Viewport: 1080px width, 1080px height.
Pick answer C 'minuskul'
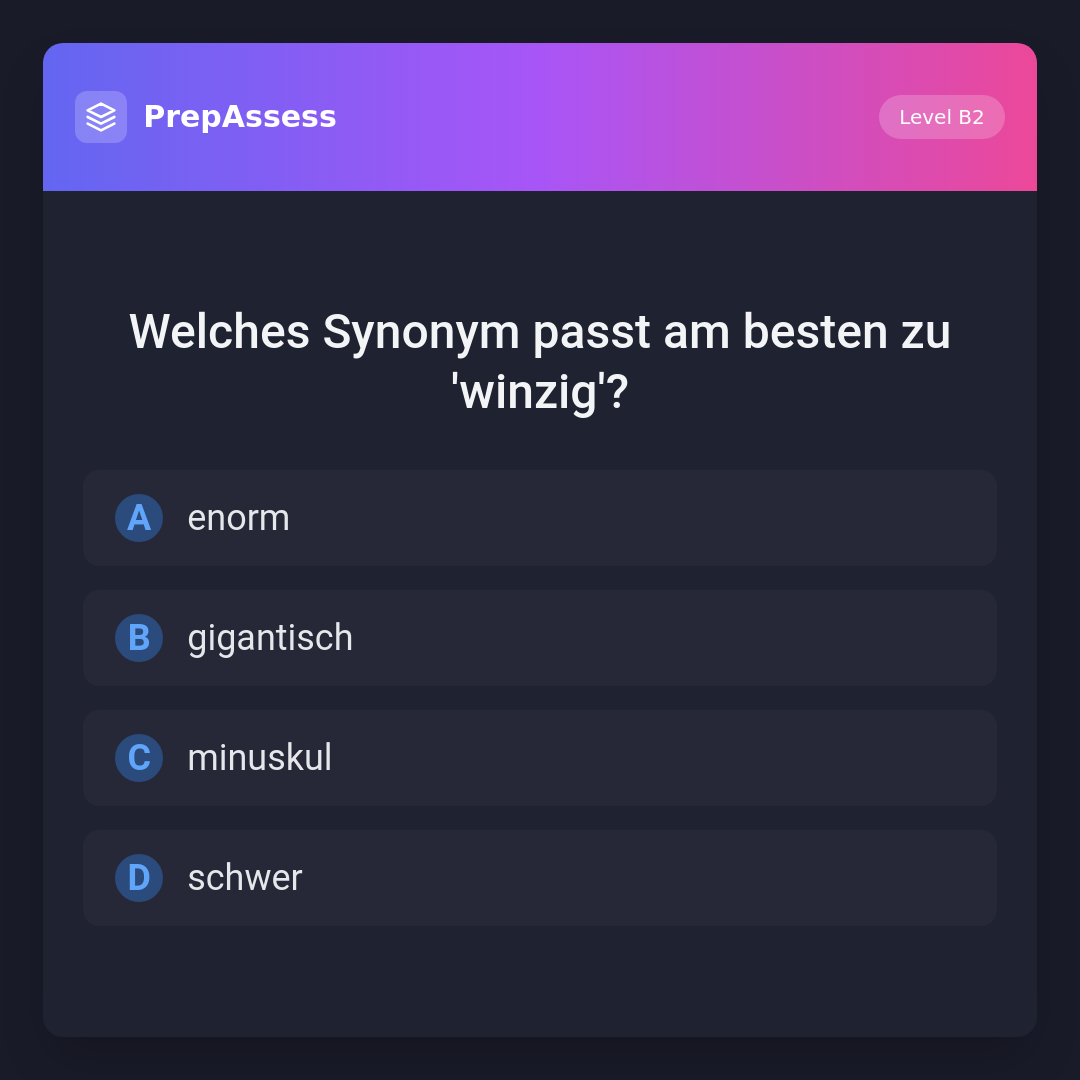[540, 758]
